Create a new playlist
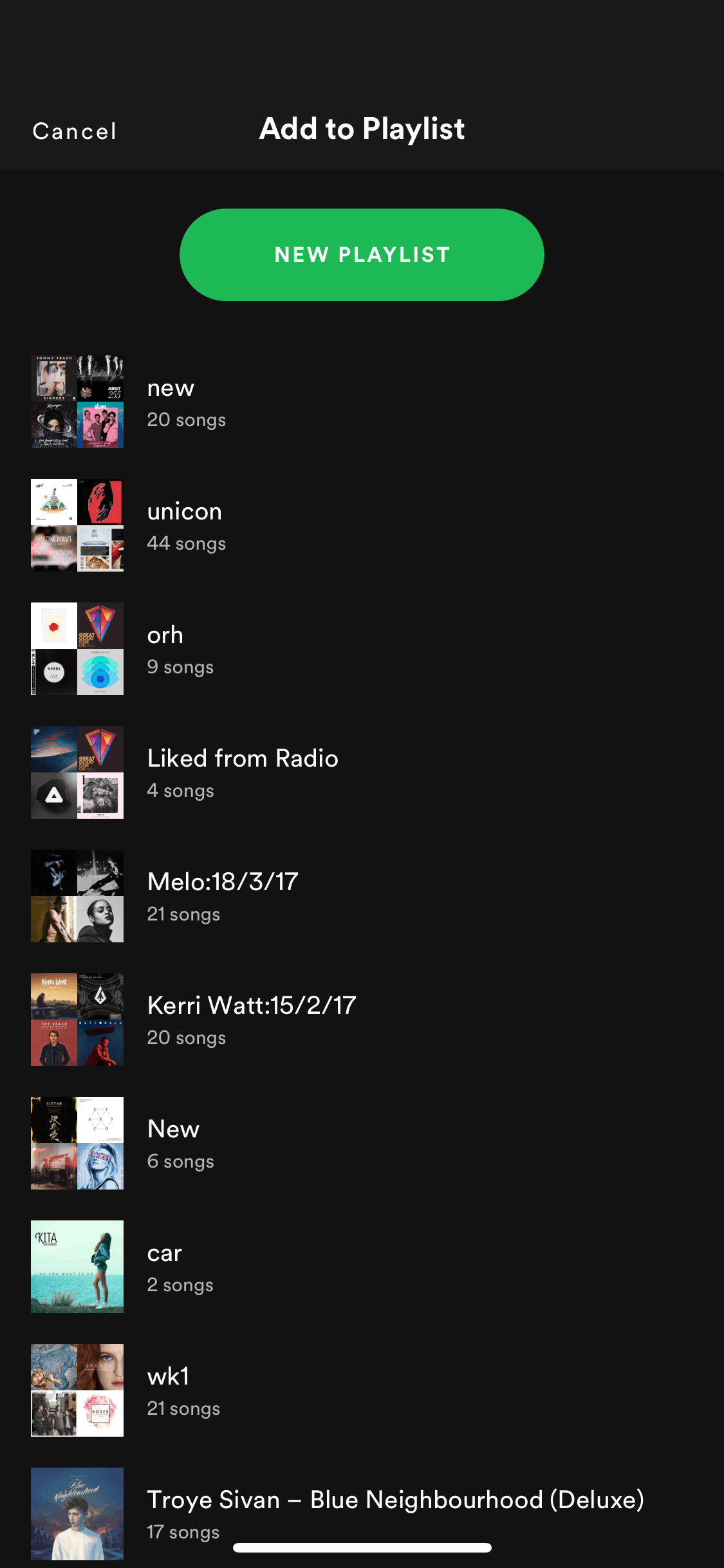The height and width of the screenshot is (1568, 724). click(362, 255)
